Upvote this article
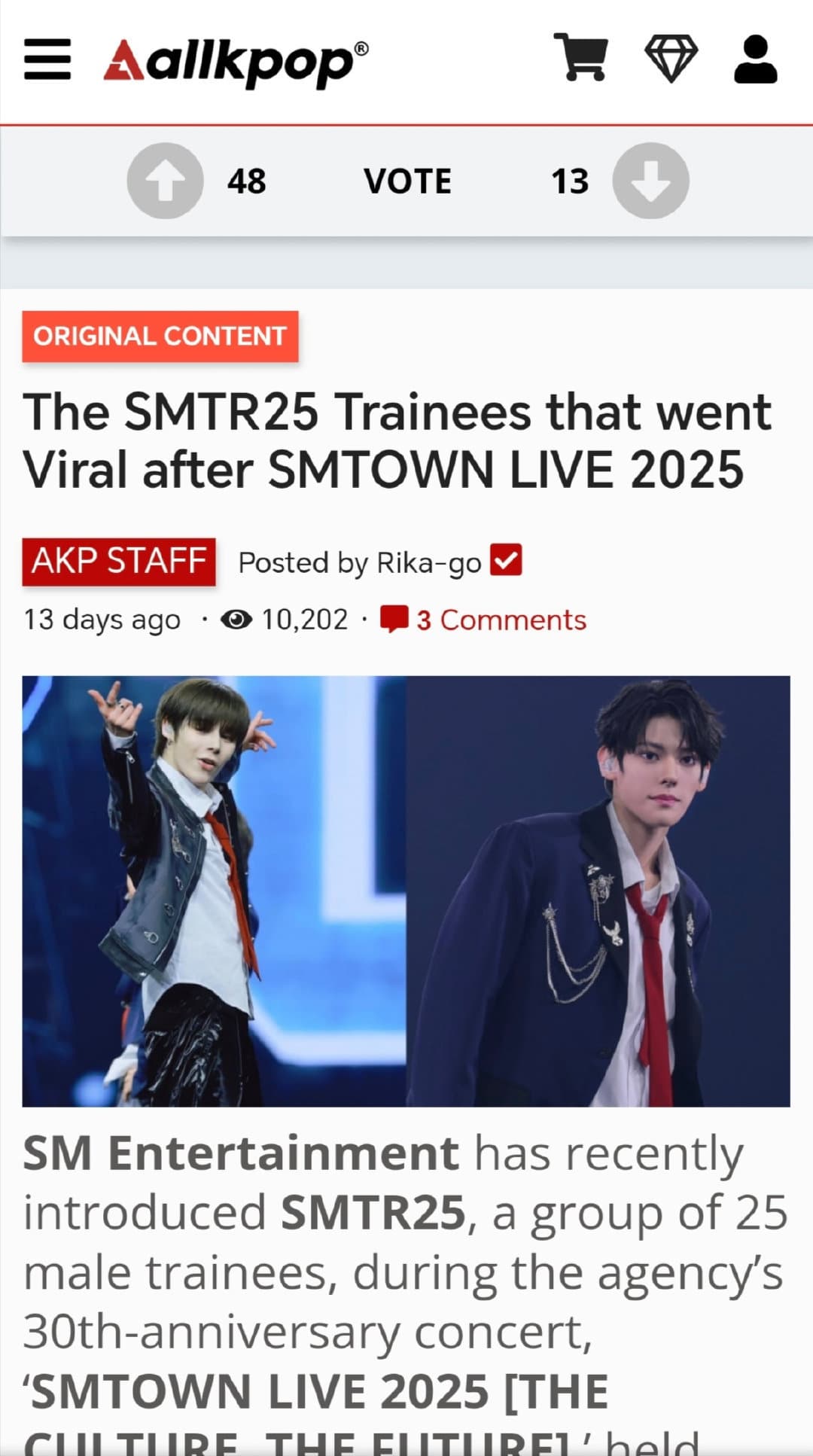 [165, 181]
